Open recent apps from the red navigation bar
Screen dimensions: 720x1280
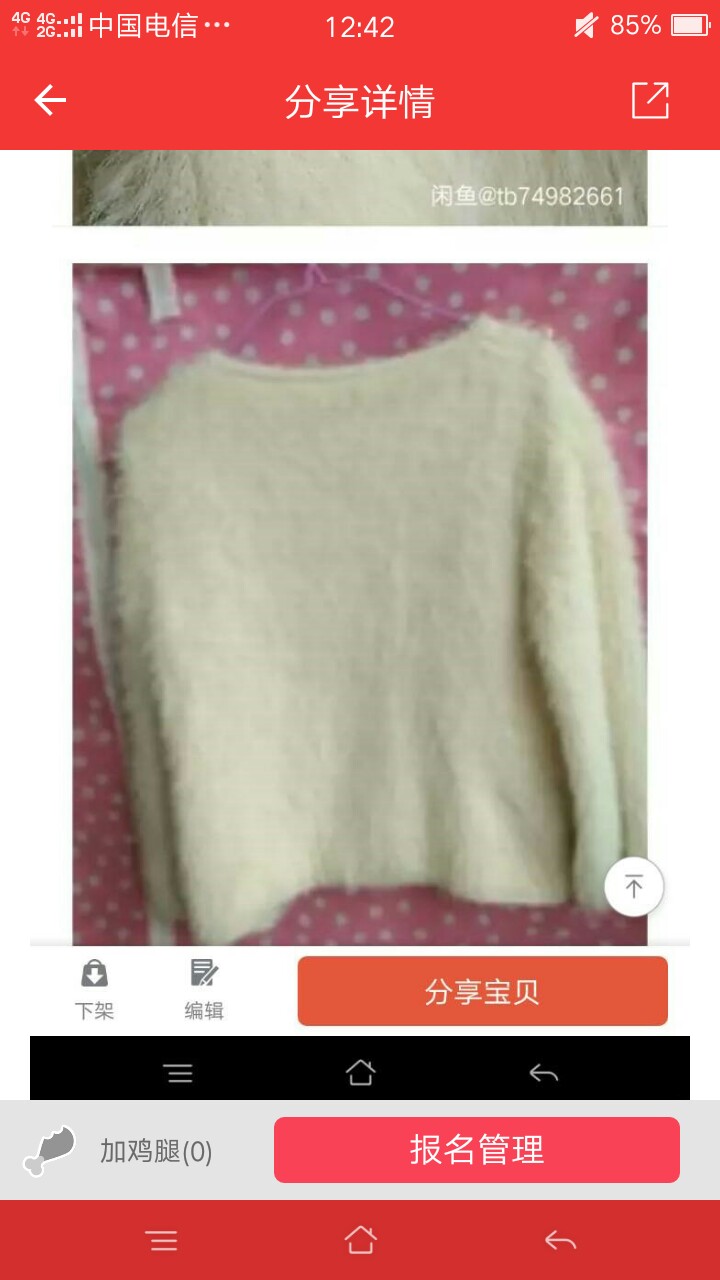coord(161,1241)
